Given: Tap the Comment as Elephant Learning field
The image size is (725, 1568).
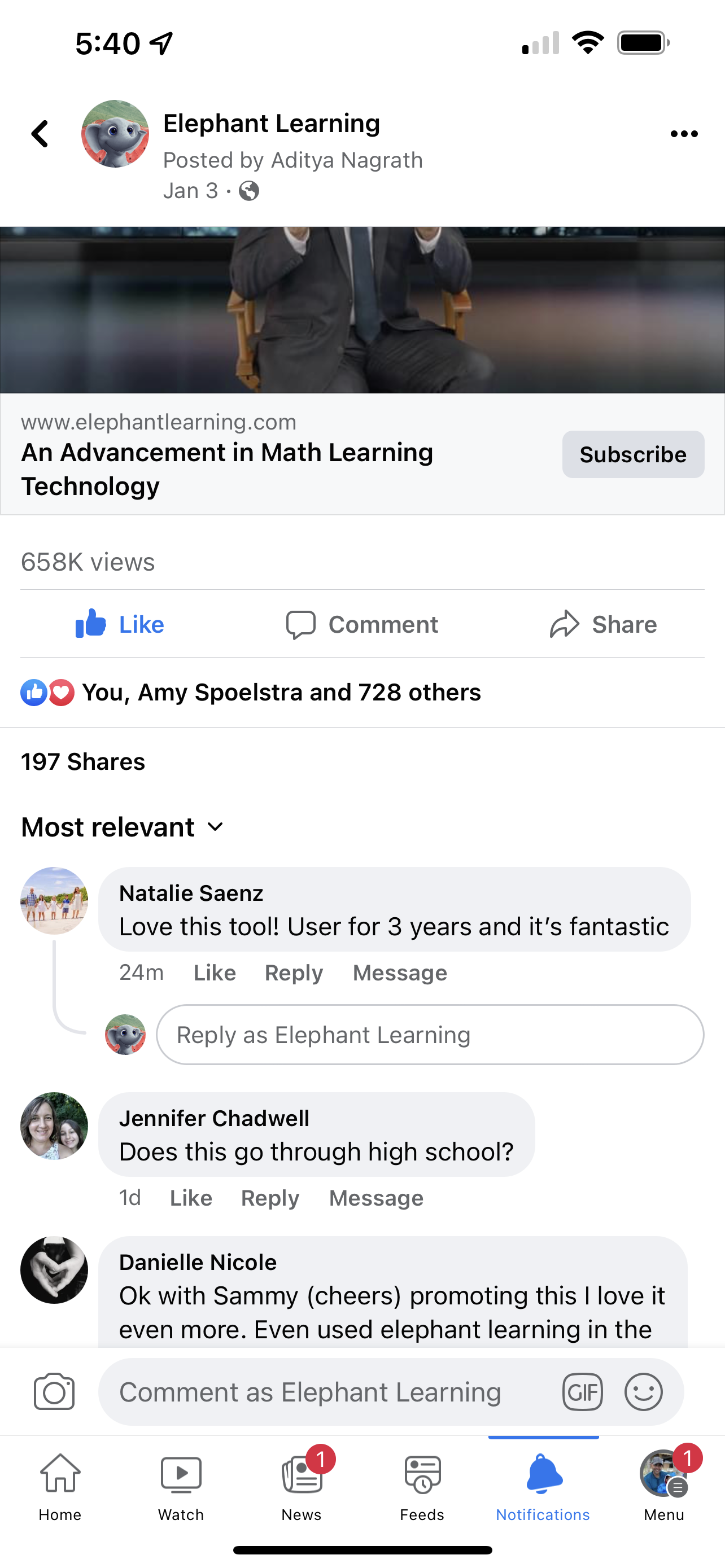Looking at the screenshot, I should [x=329, y=1392].
